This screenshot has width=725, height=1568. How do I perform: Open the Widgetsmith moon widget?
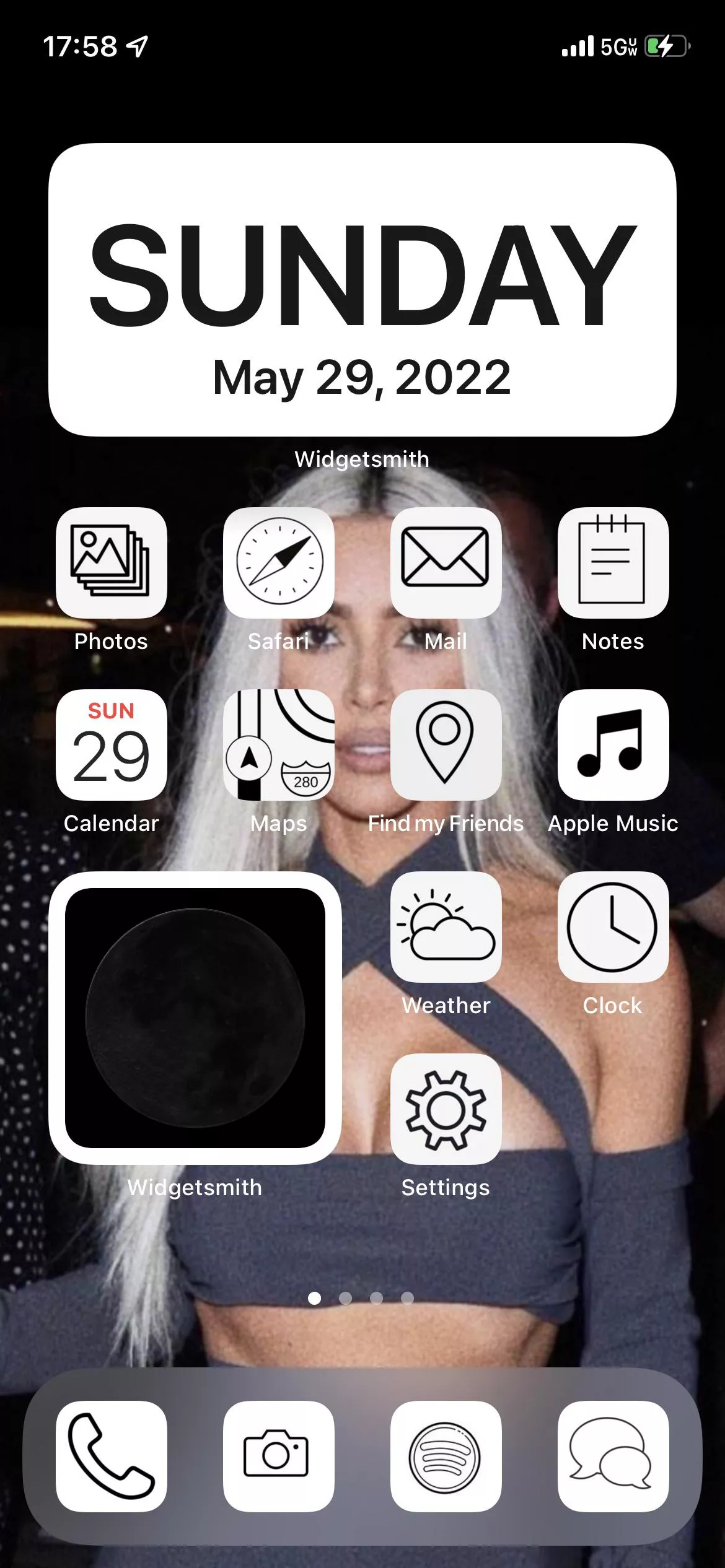click(x=195, y=1017)
